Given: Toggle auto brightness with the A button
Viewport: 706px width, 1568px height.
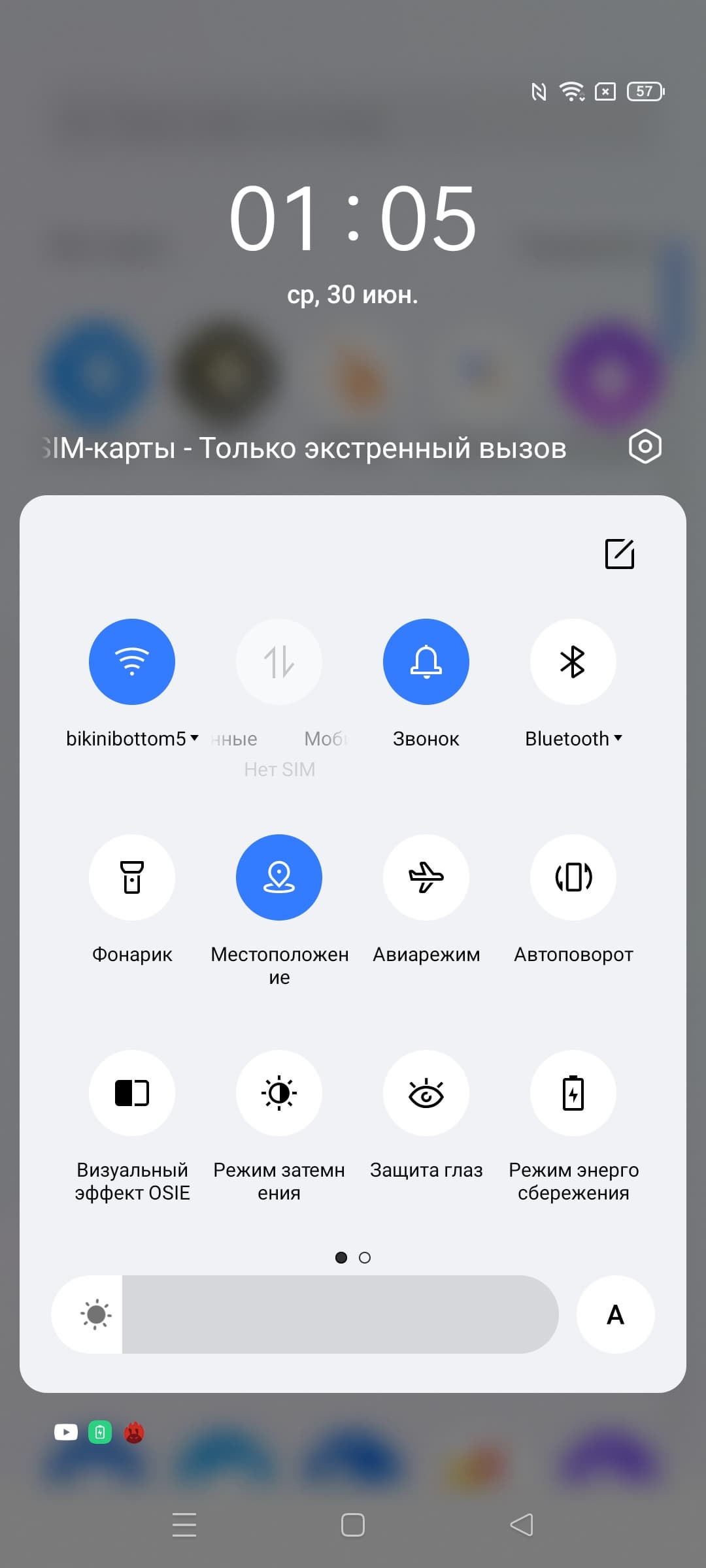Looking at the screenshot, I should tap(615, 1315).
